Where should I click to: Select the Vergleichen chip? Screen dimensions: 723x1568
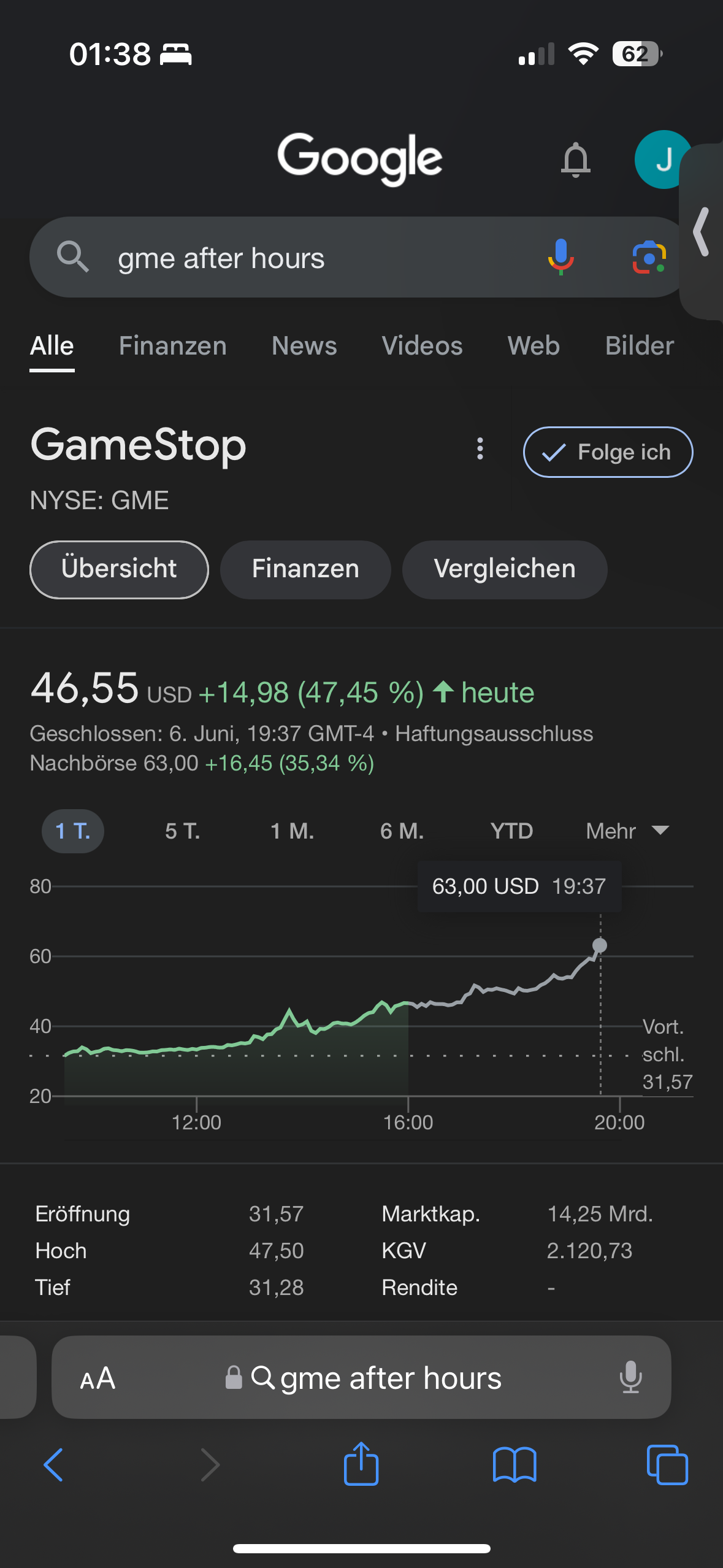[x=505, y=569]
